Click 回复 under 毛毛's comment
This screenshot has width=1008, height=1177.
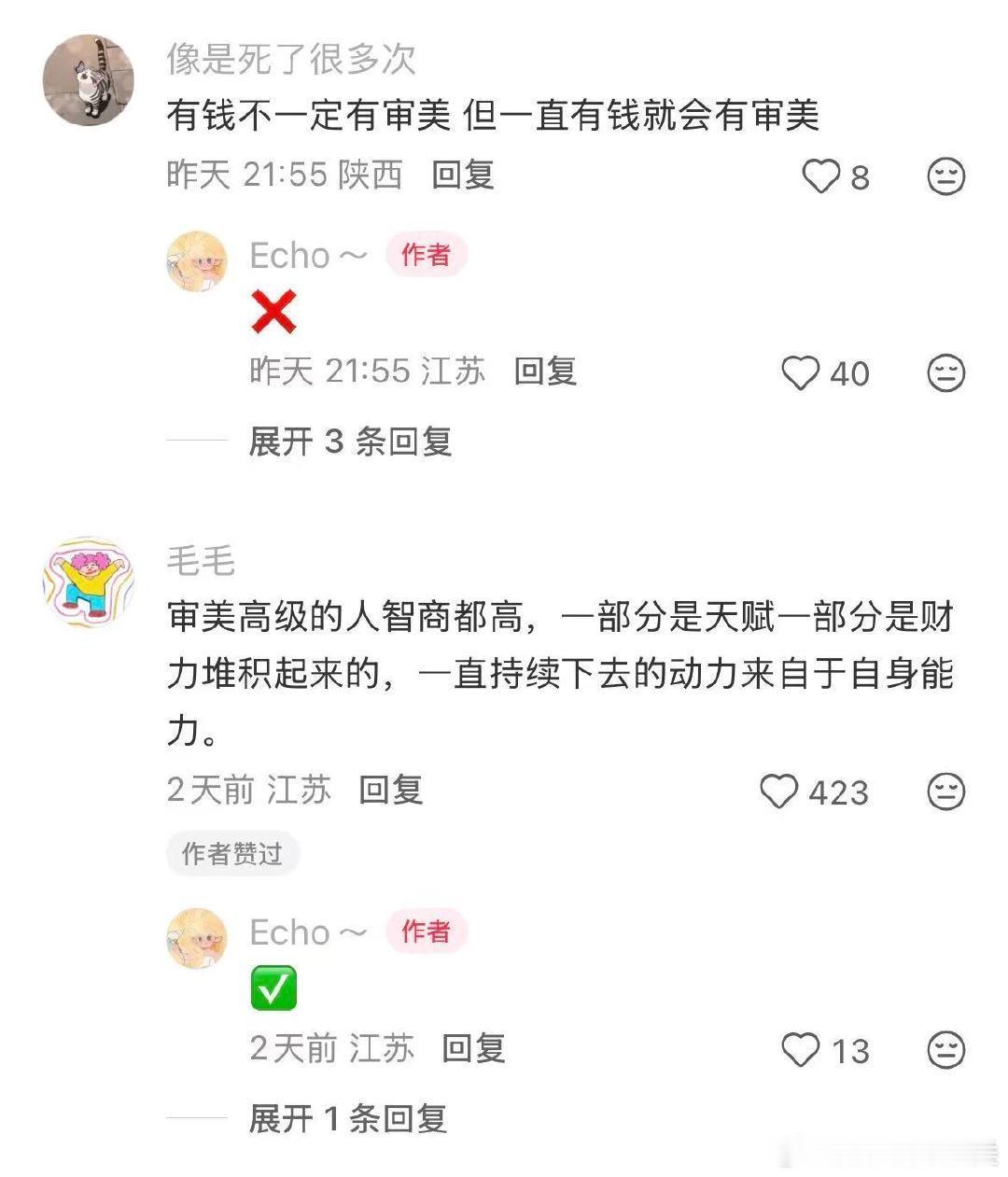click(x=389, y=792)
